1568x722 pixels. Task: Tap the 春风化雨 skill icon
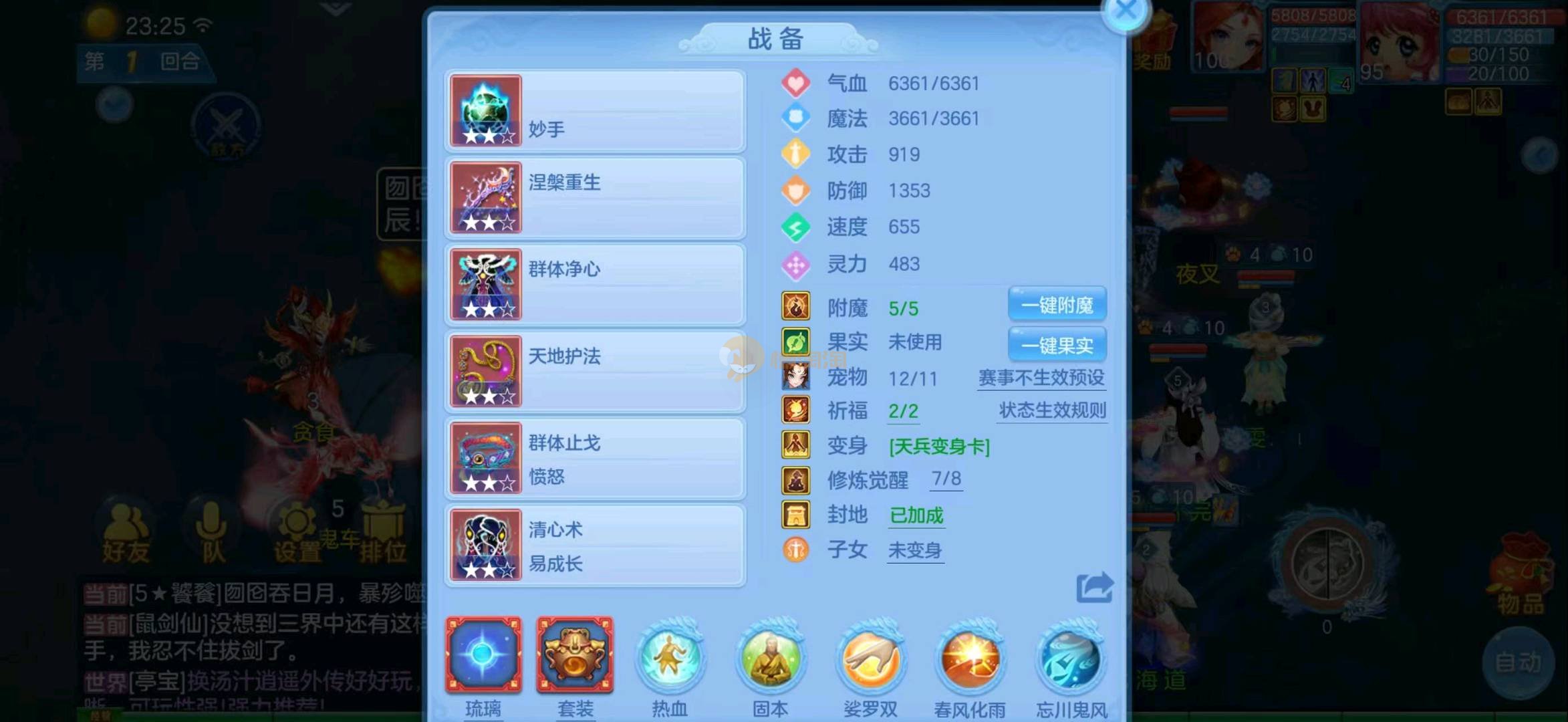[x=970, y=658]
